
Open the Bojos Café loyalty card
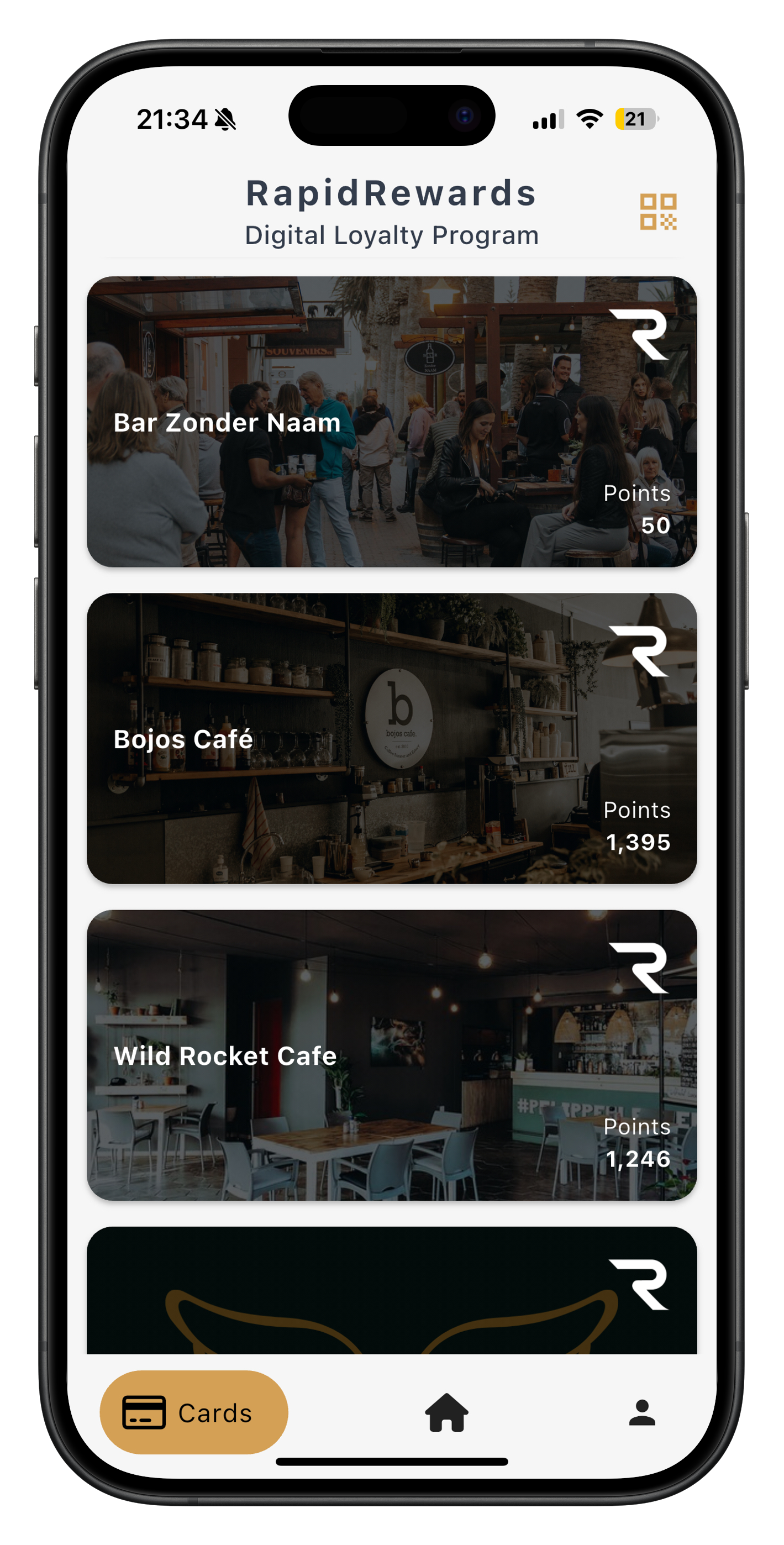pos(391,738)
